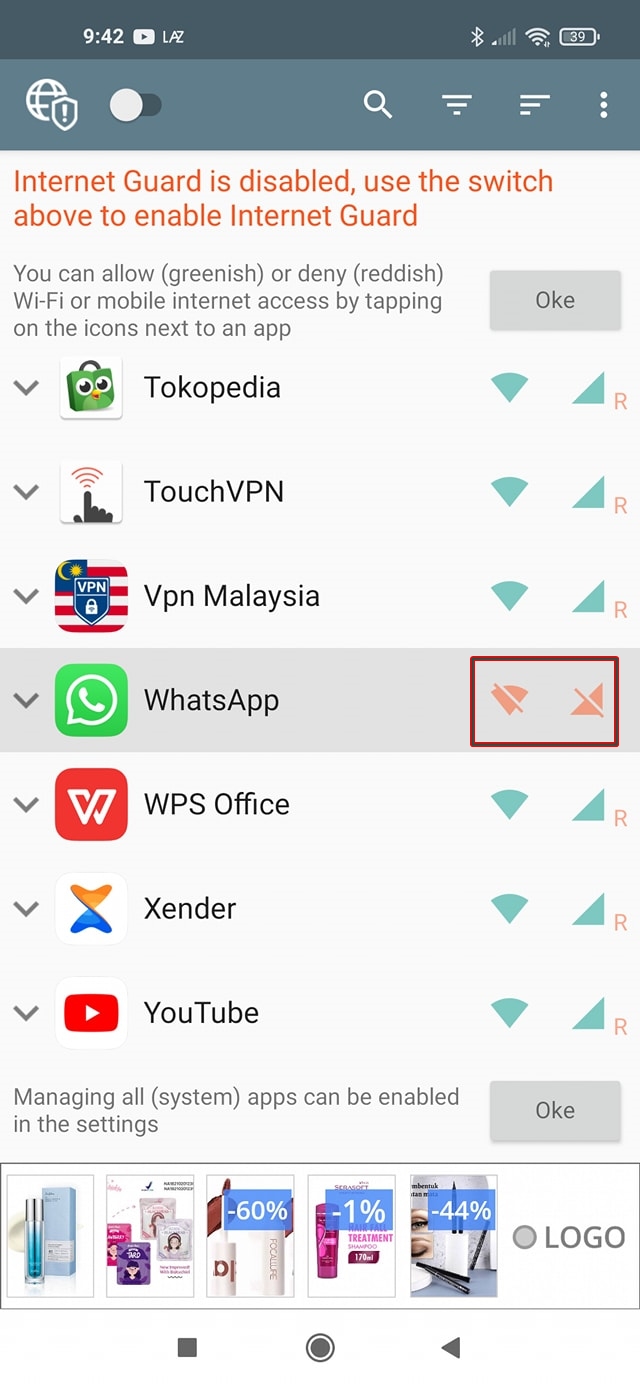Block Wi-Fi access for YouTube
The width and height of the screenshot is (640, 1386).
pos(510,1013)
